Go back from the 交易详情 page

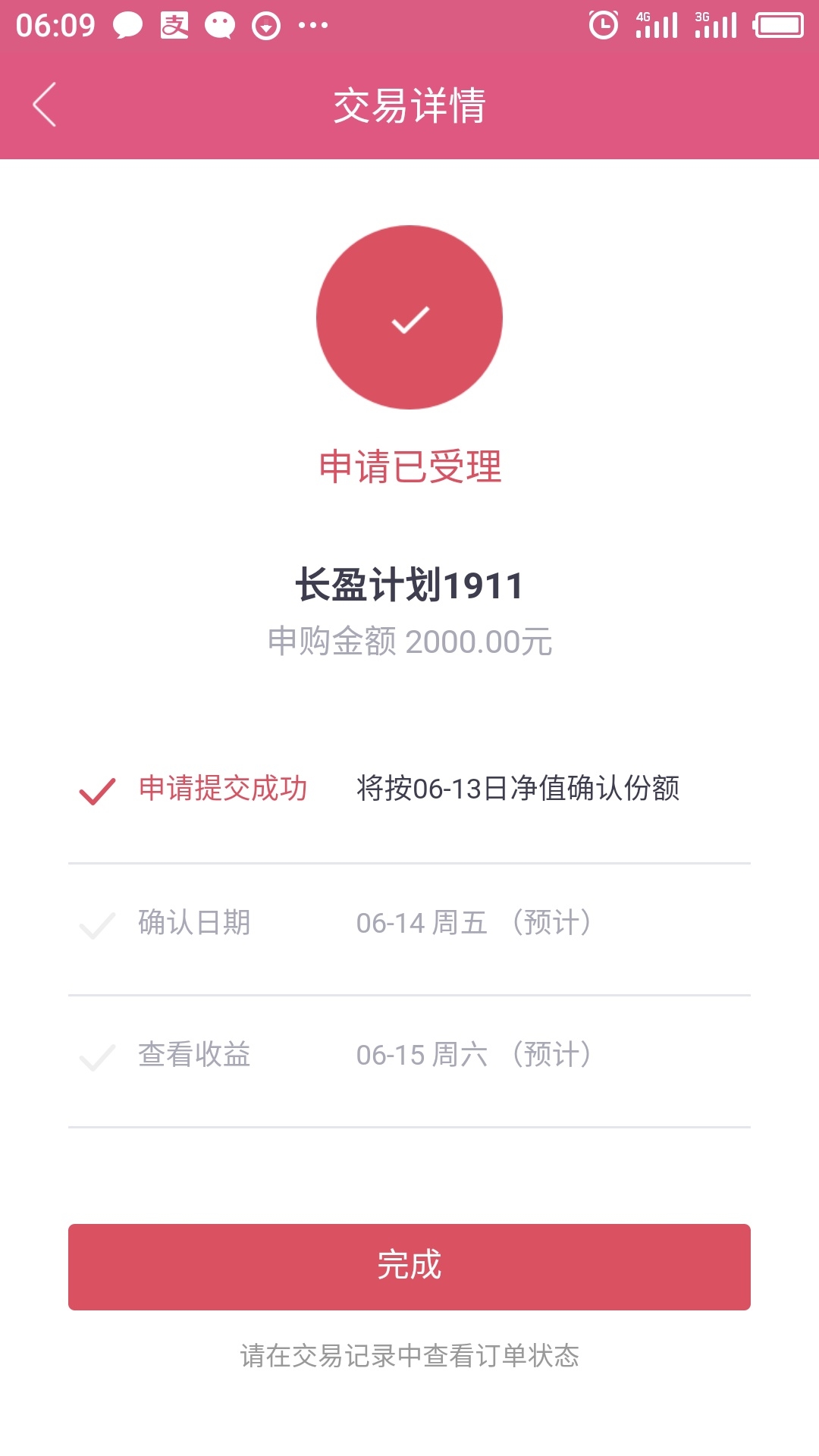[x=45, y=105]
